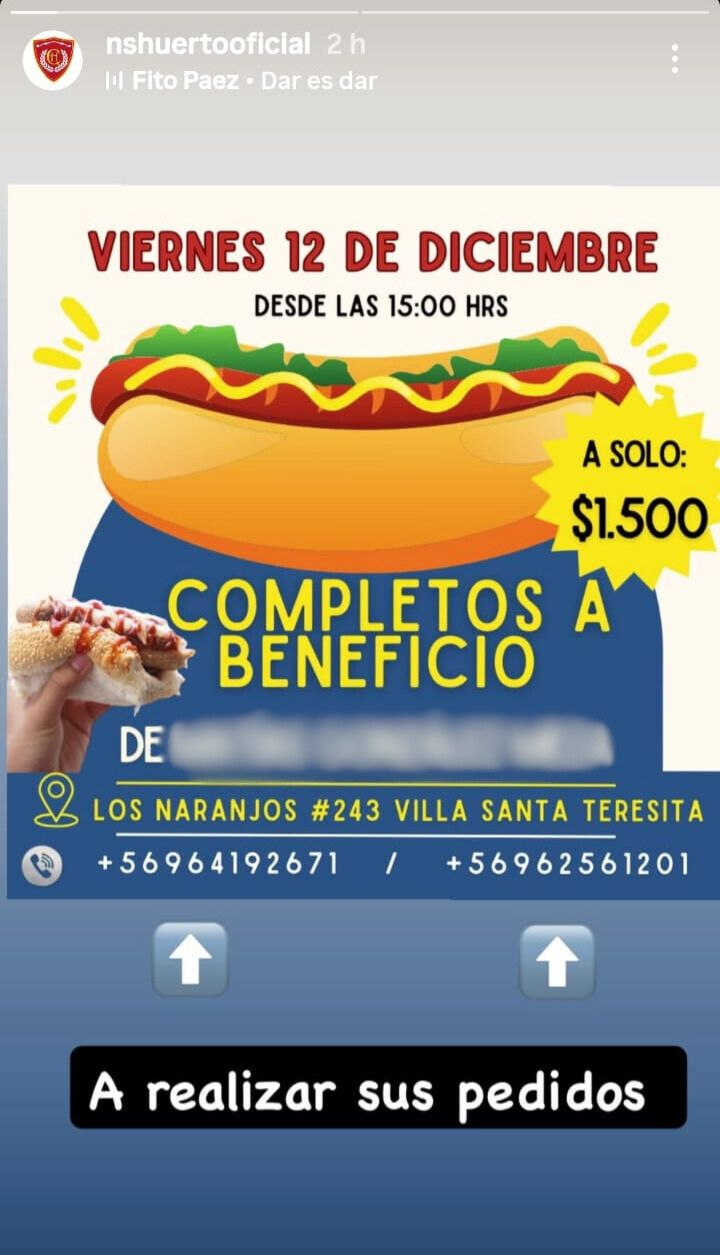Tap the nshuertooficial username

pyautogui.click(x=208, y=44)
